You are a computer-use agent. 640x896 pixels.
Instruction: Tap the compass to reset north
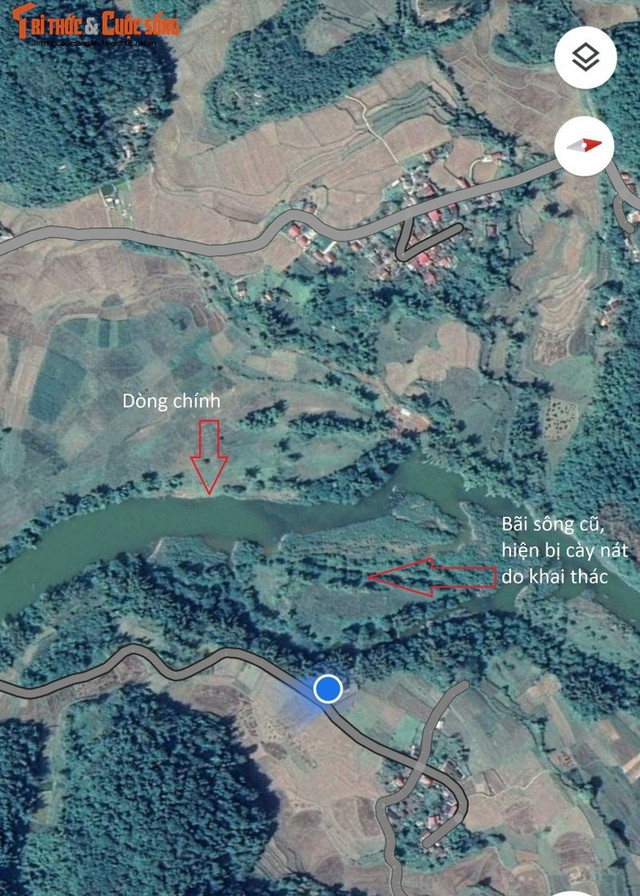(x=585, y=145)
